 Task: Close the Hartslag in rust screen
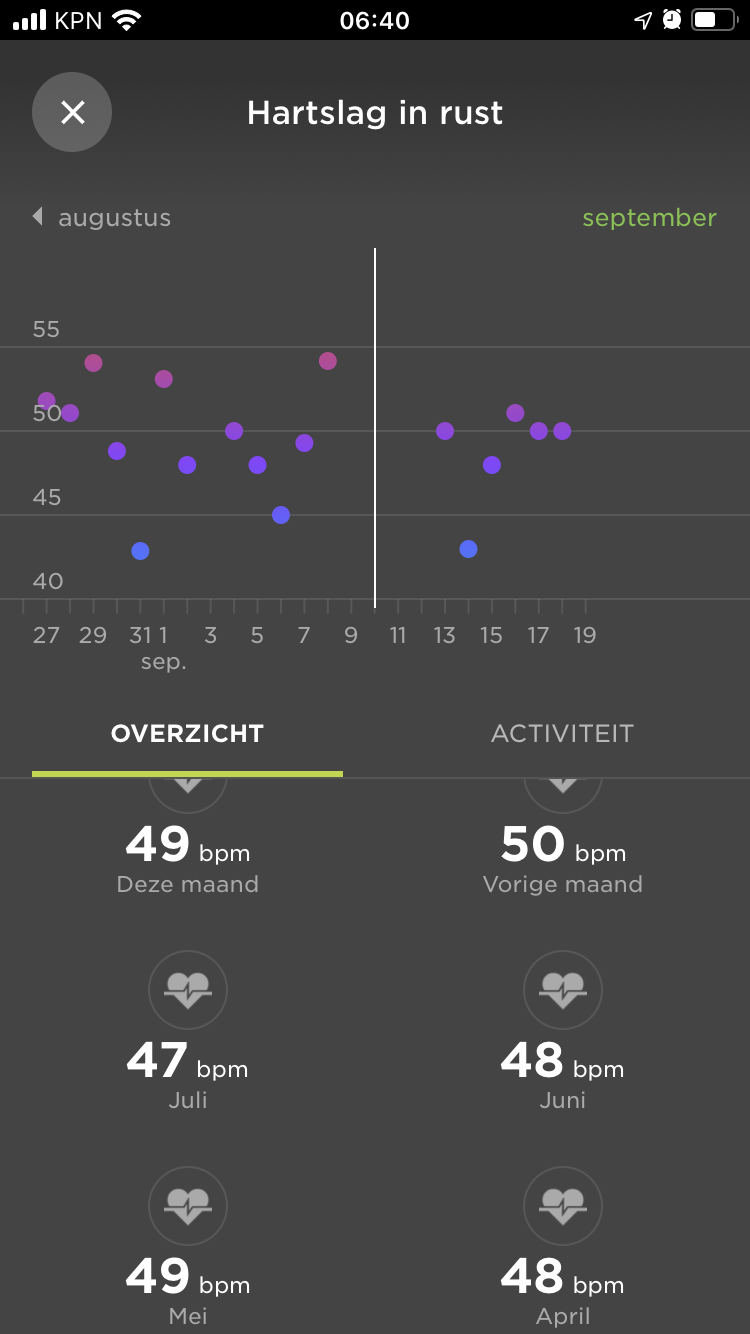72,112
